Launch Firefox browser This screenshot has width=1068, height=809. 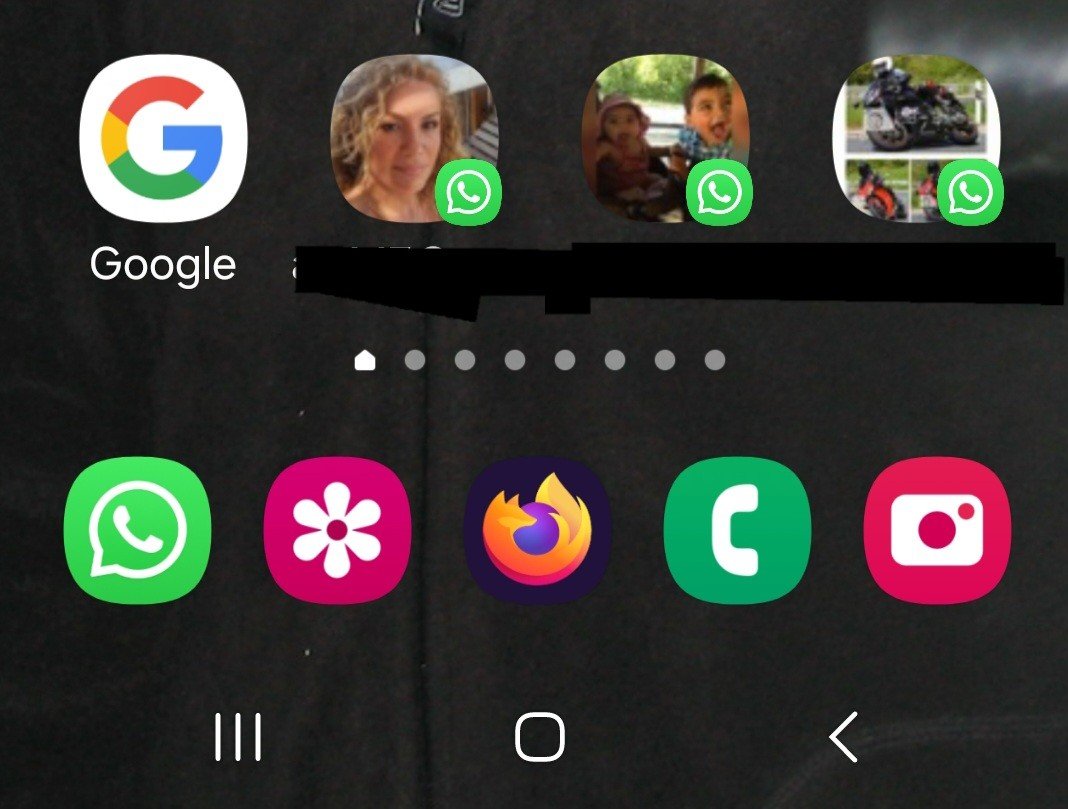538,531
